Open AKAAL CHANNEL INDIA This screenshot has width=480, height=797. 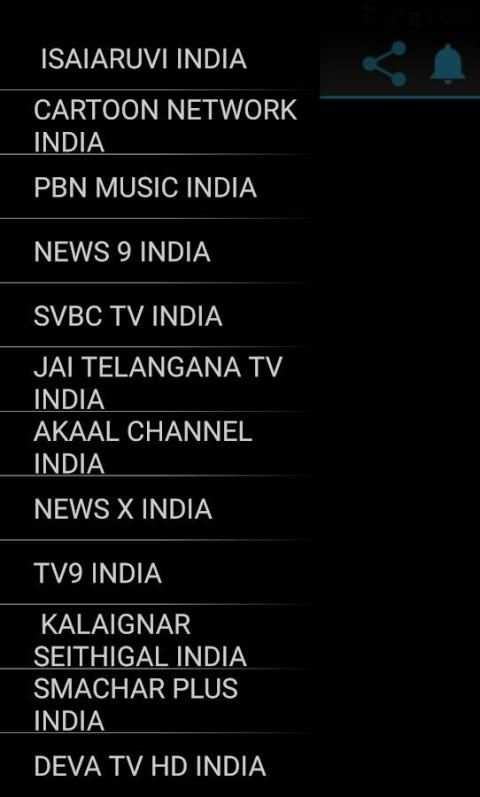pyautogui.click(x=156, y=444)
